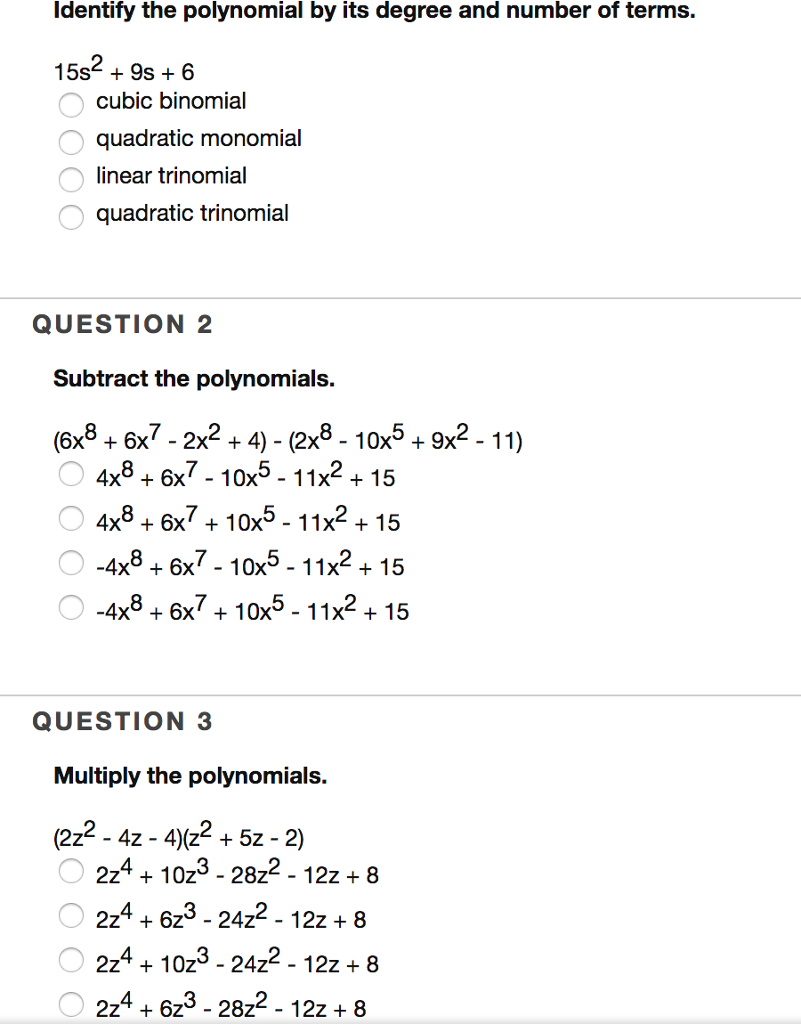The width and height of the screenshot is (801, 1024).
Task: Select 2z4 + 10z3 - 24z2 - 12z + 8
Action: (71, 960)
